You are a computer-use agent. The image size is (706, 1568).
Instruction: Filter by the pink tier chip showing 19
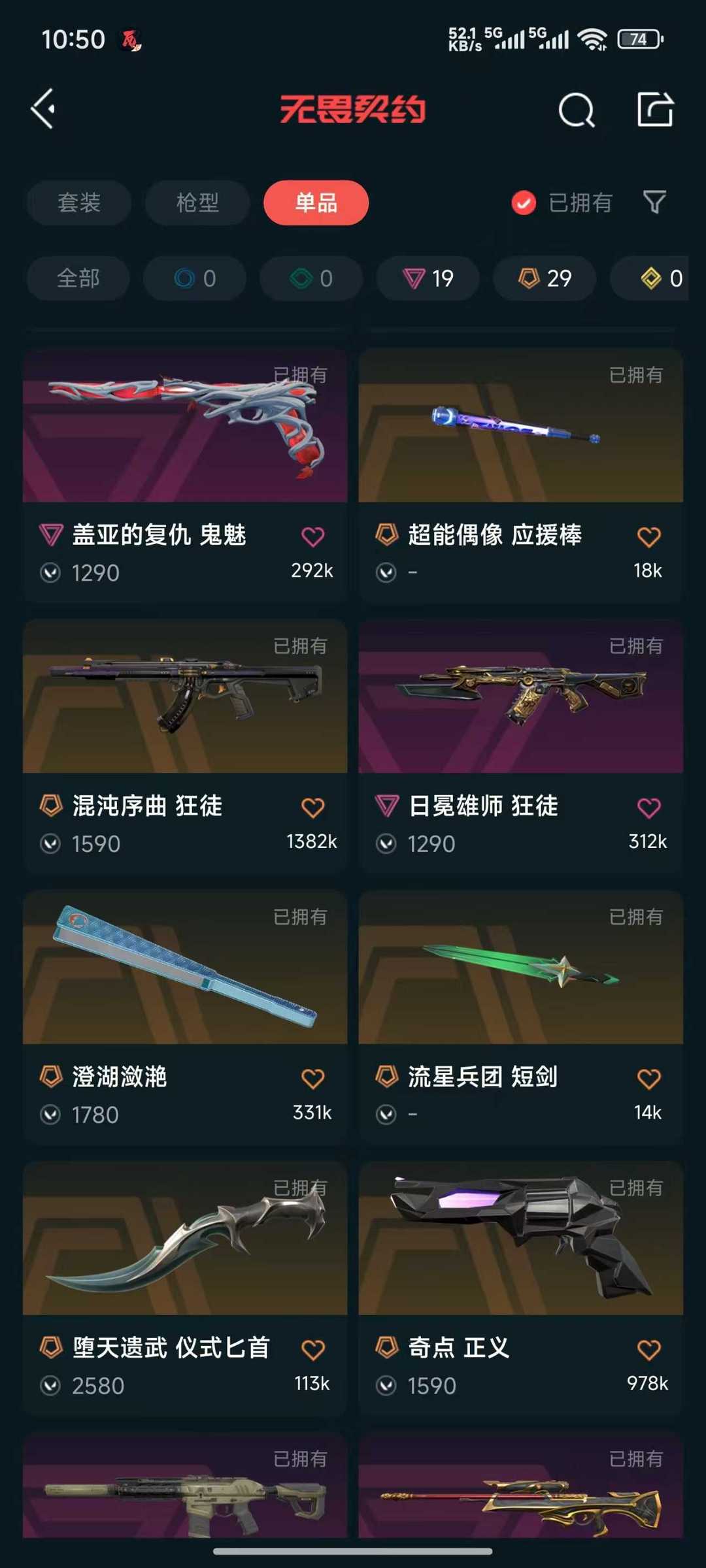coord(428,278)
